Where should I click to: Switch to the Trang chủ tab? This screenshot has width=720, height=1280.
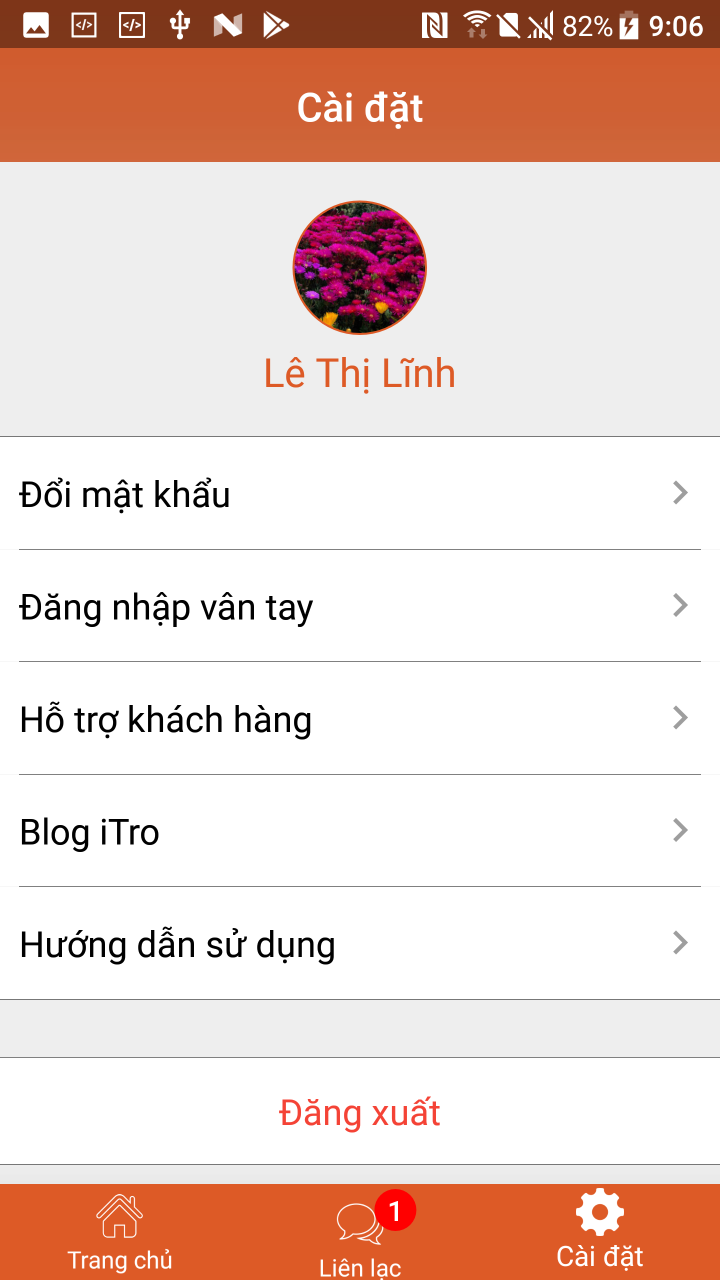point(120,1232)
